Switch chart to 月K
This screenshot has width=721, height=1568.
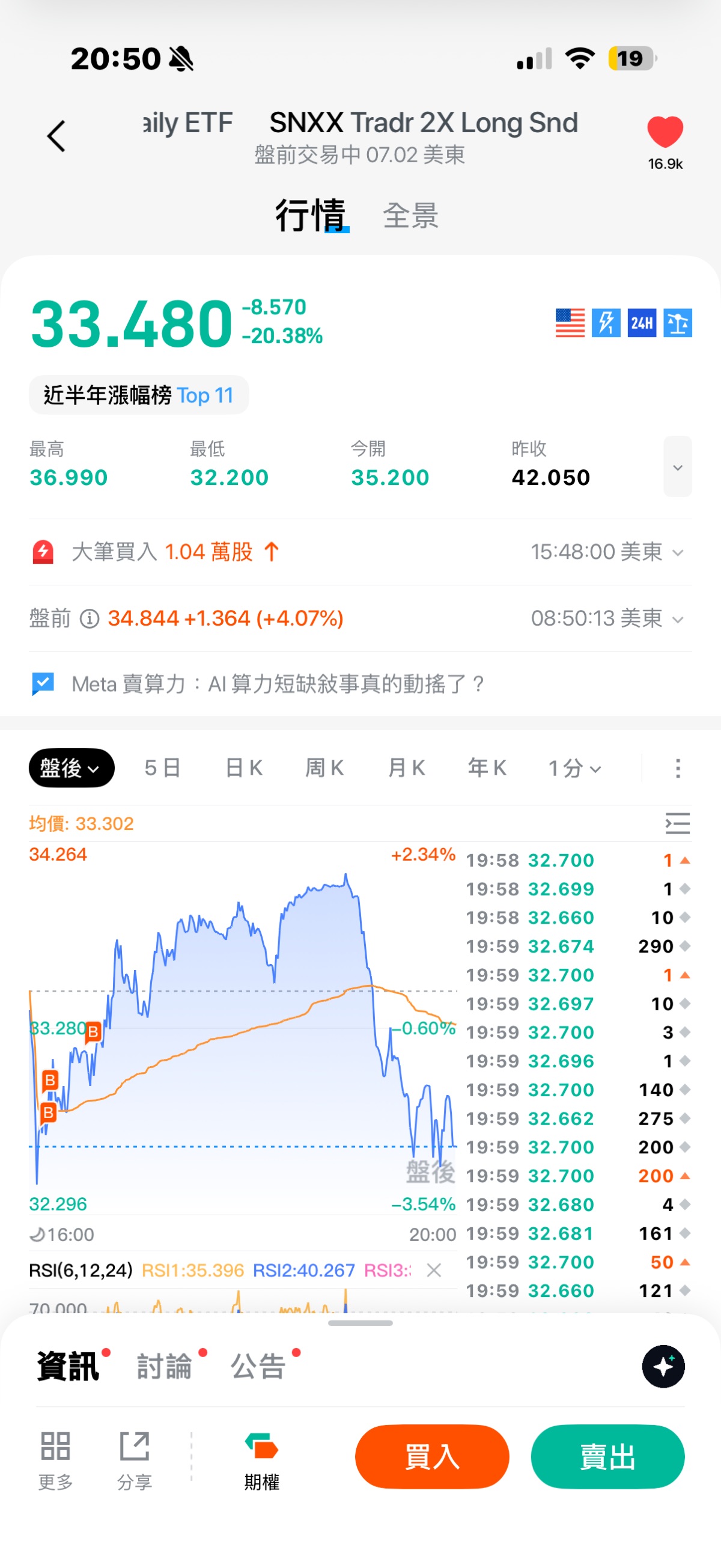[406, 768]
